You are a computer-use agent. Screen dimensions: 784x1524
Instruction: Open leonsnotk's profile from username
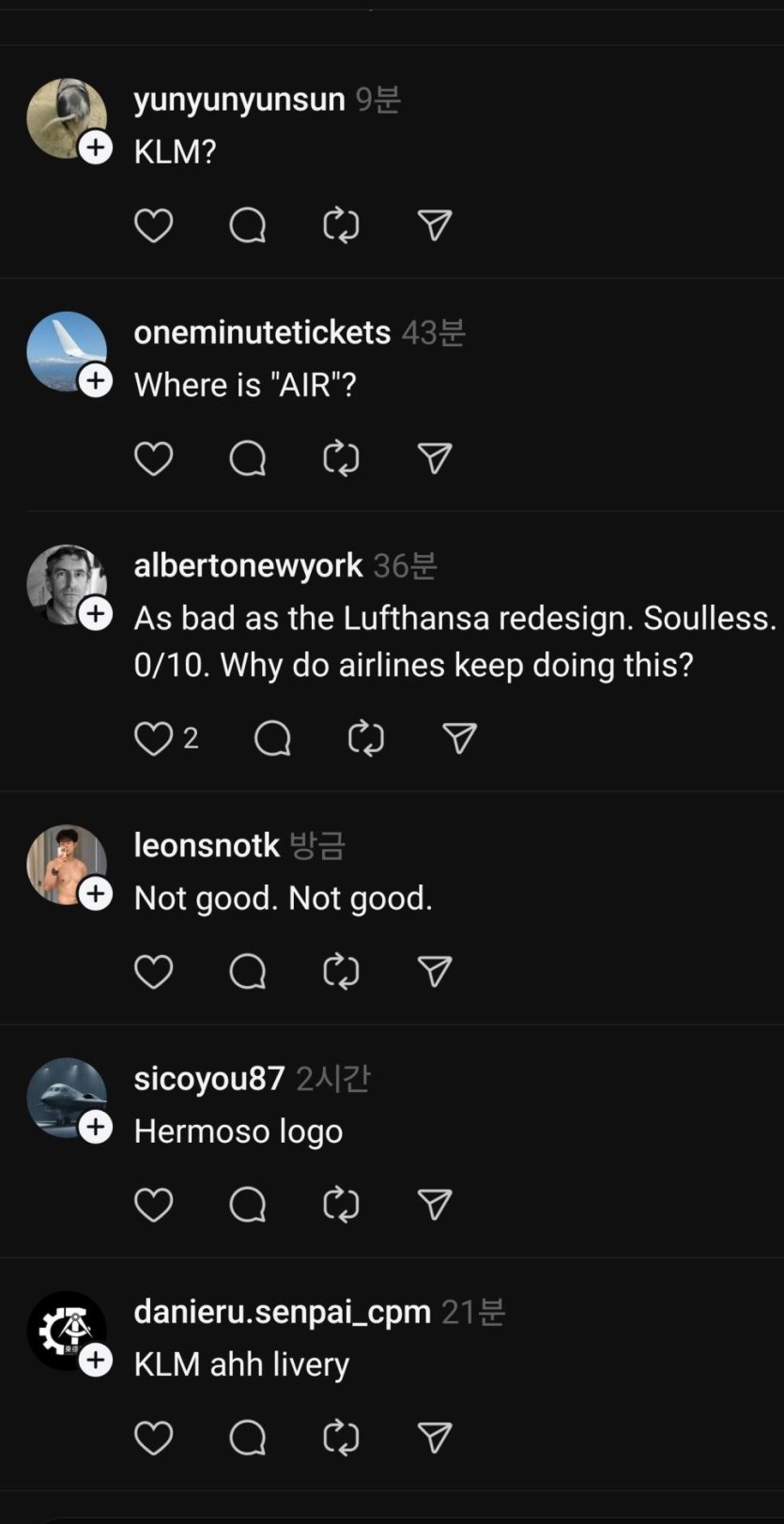pos(207,845)
